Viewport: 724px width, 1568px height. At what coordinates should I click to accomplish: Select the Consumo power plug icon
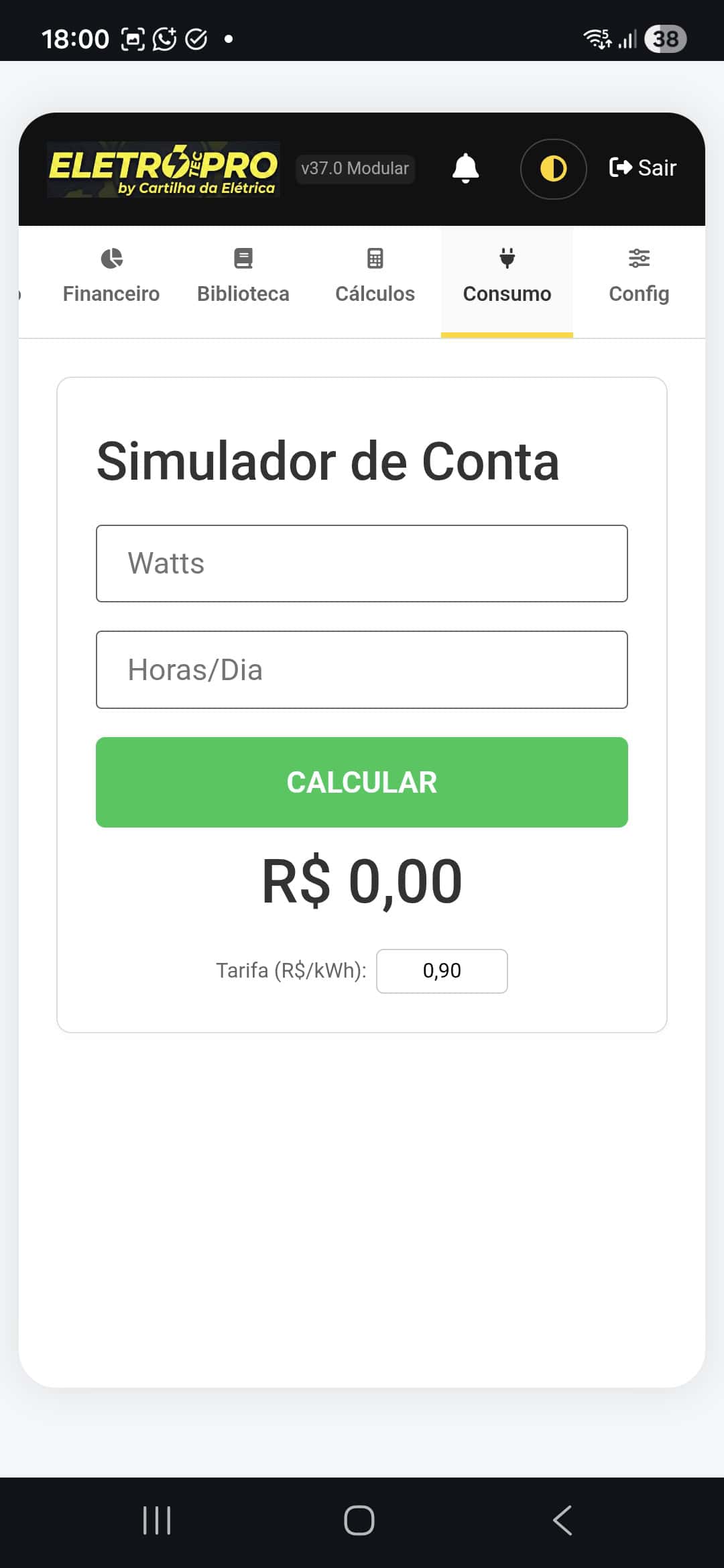[507, 258]
